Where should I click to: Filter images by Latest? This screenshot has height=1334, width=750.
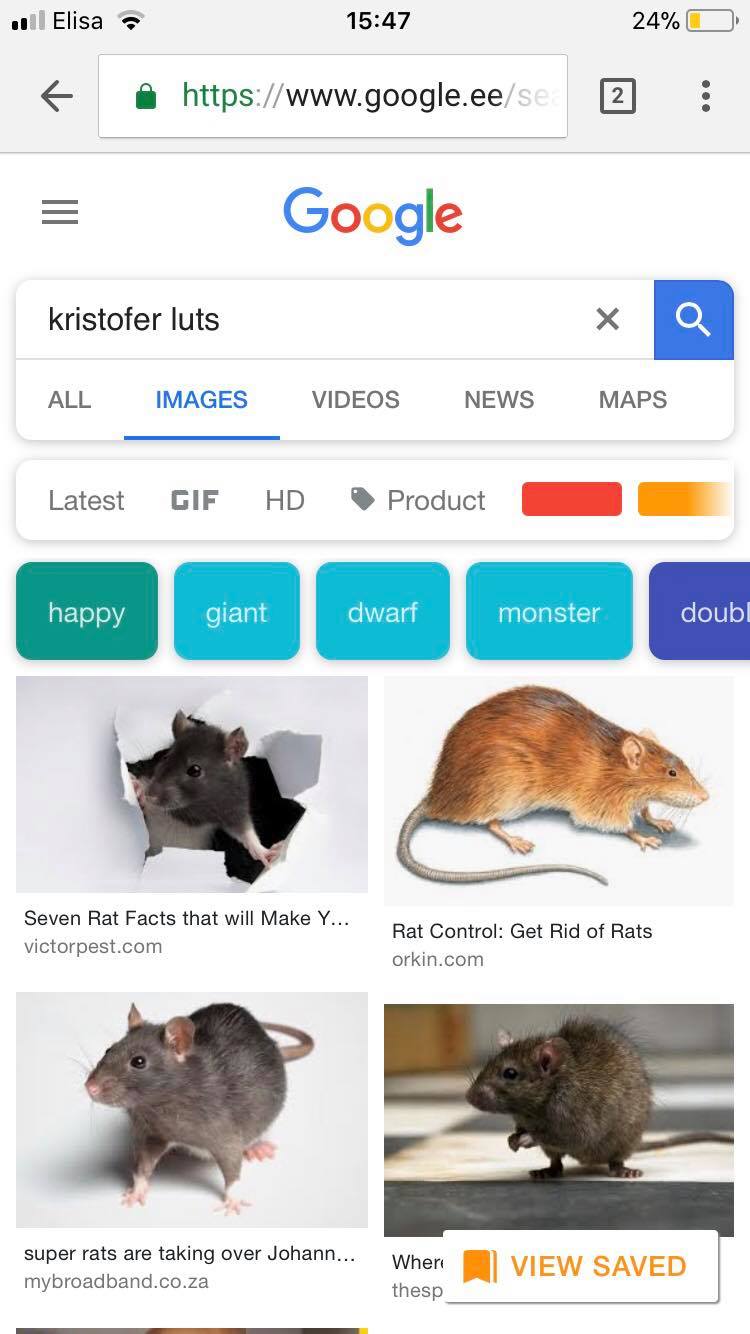pyautogui.click(x=86, y=500)
